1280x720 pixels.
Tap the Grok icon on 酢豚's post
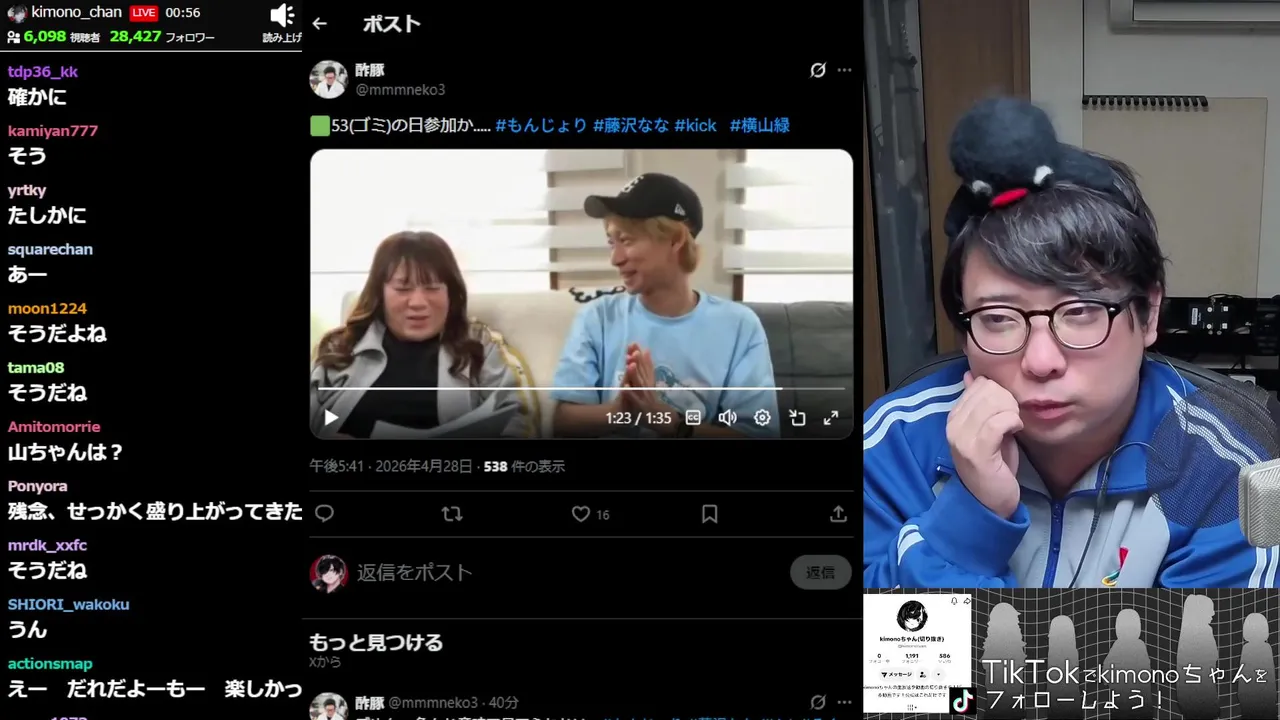click(817, 70)
